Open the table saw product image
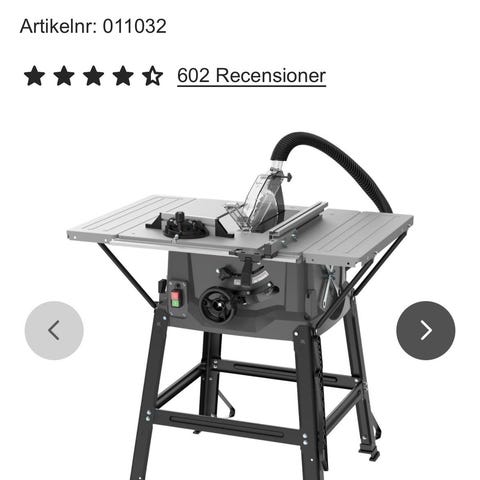Viewport: 480px width, 480px height. pyautogui.click(x=240, y=305)
